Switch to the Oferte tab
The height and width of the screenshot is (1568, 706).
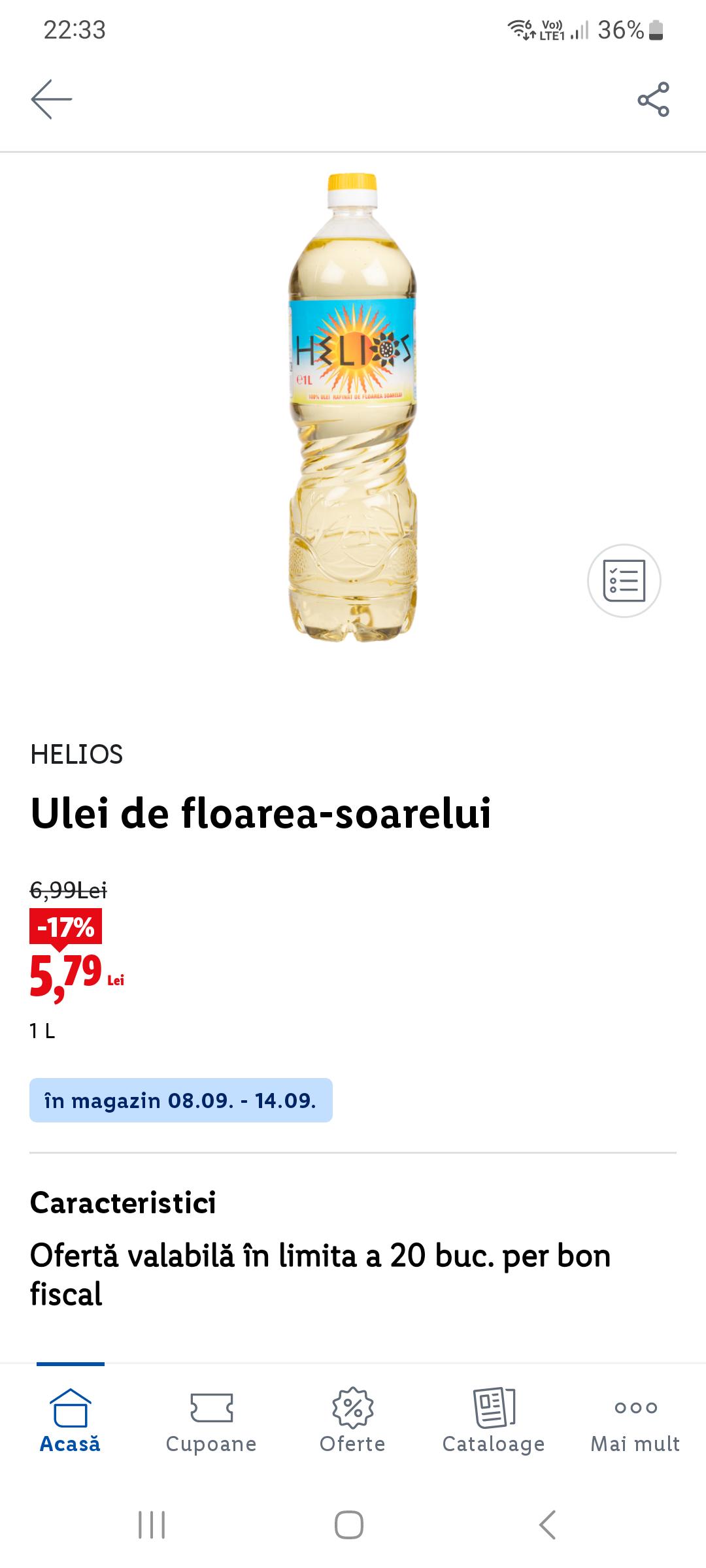click(353, 1420)
